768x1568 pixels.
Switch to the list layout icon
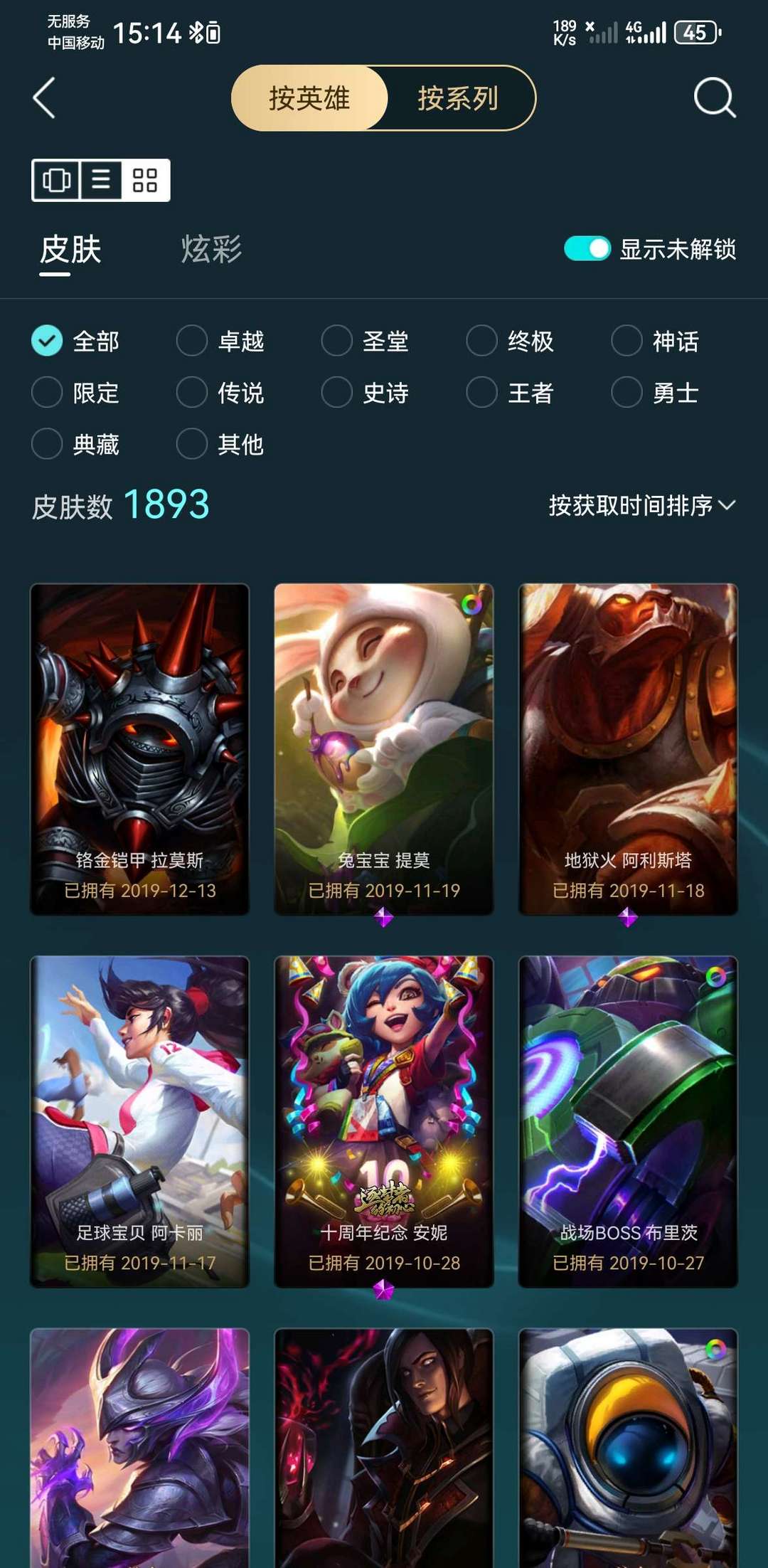pyautogui.click(x=100, y=180)
